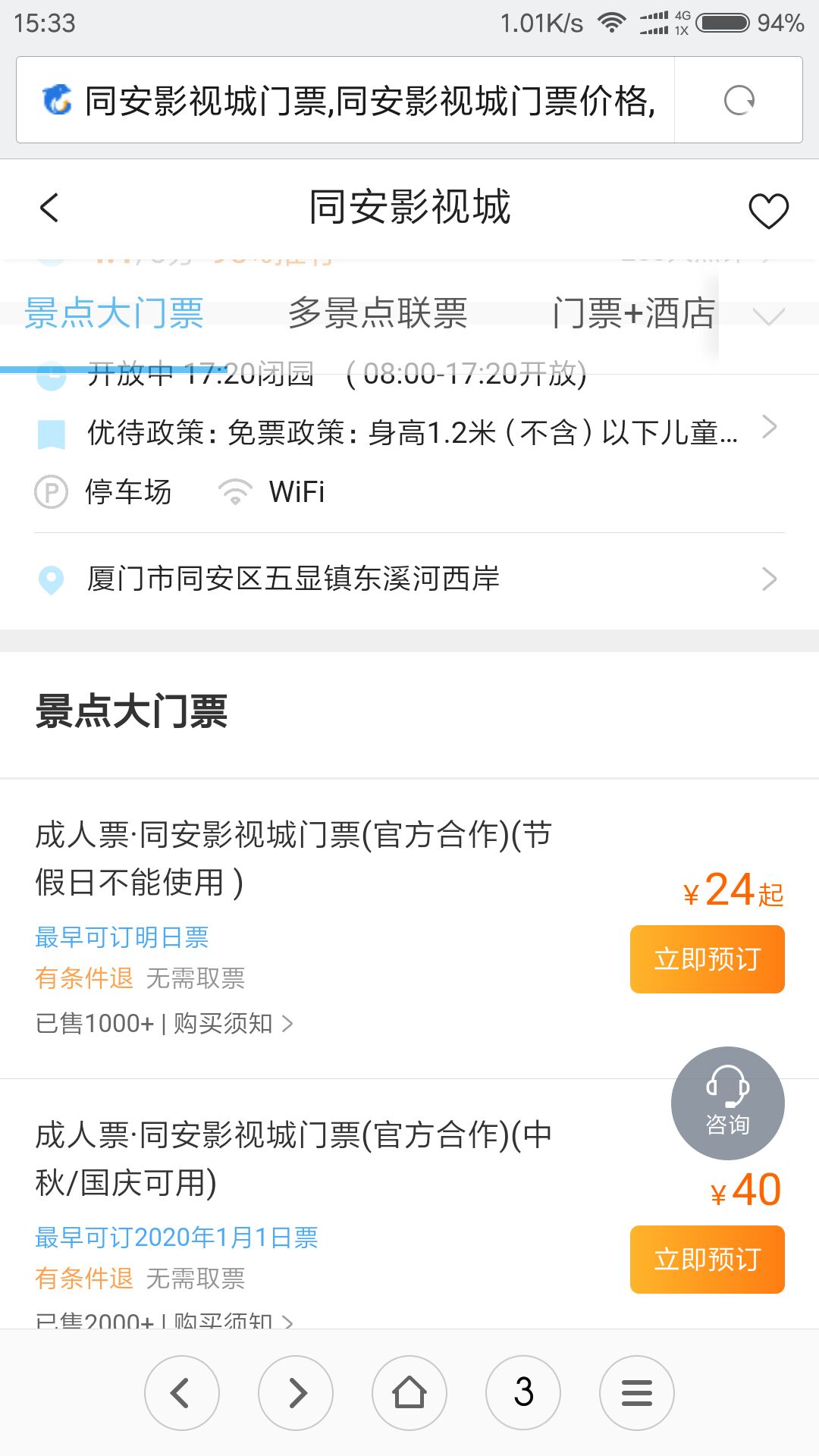Go to the previous page in browser
The width and height of the screenshot is (819, 1456).
point(181,1393)
